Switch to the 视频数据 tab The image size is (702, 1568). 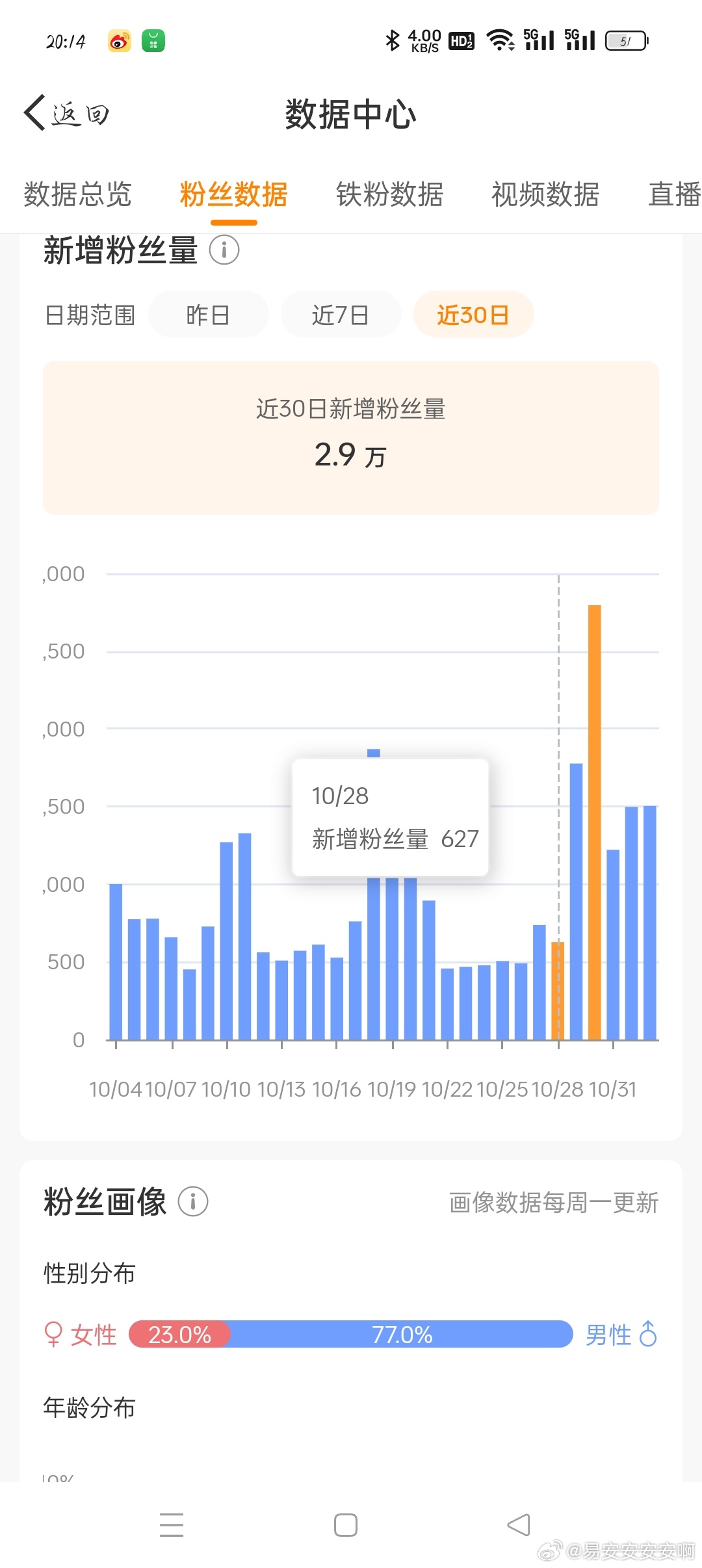click(545, 194)
